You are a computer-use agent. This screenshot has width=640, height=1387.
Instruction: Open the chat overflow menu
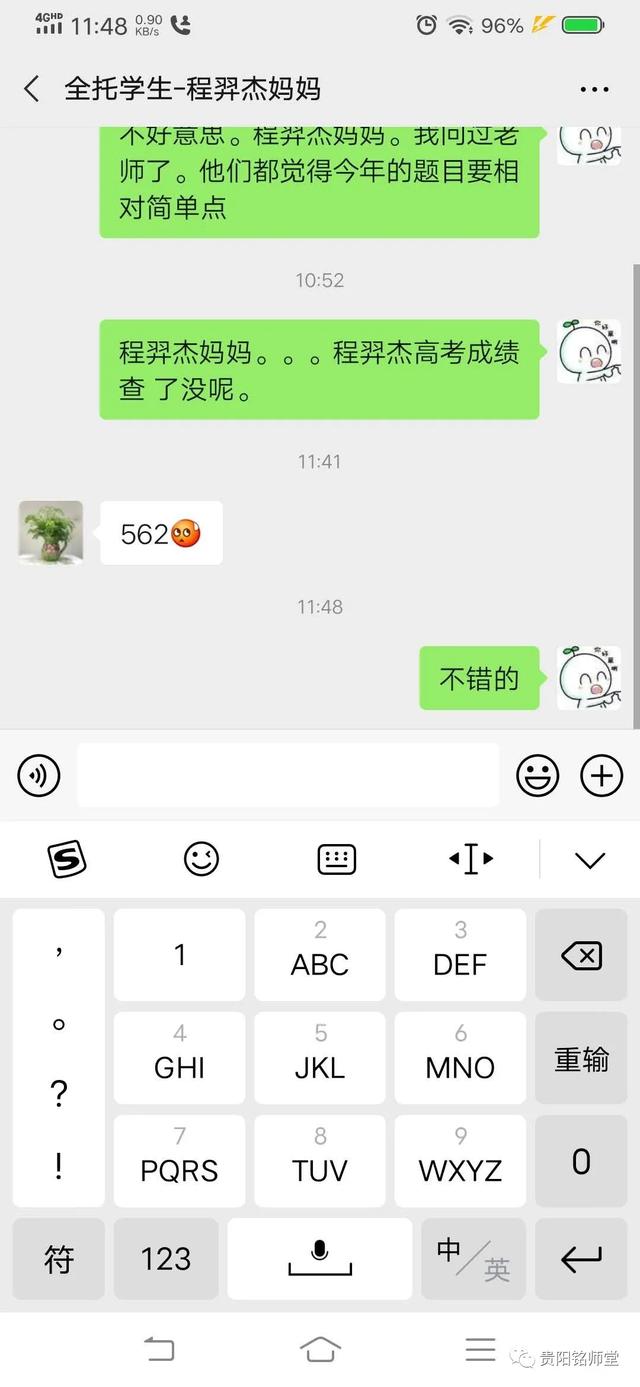tap(594, 89)
